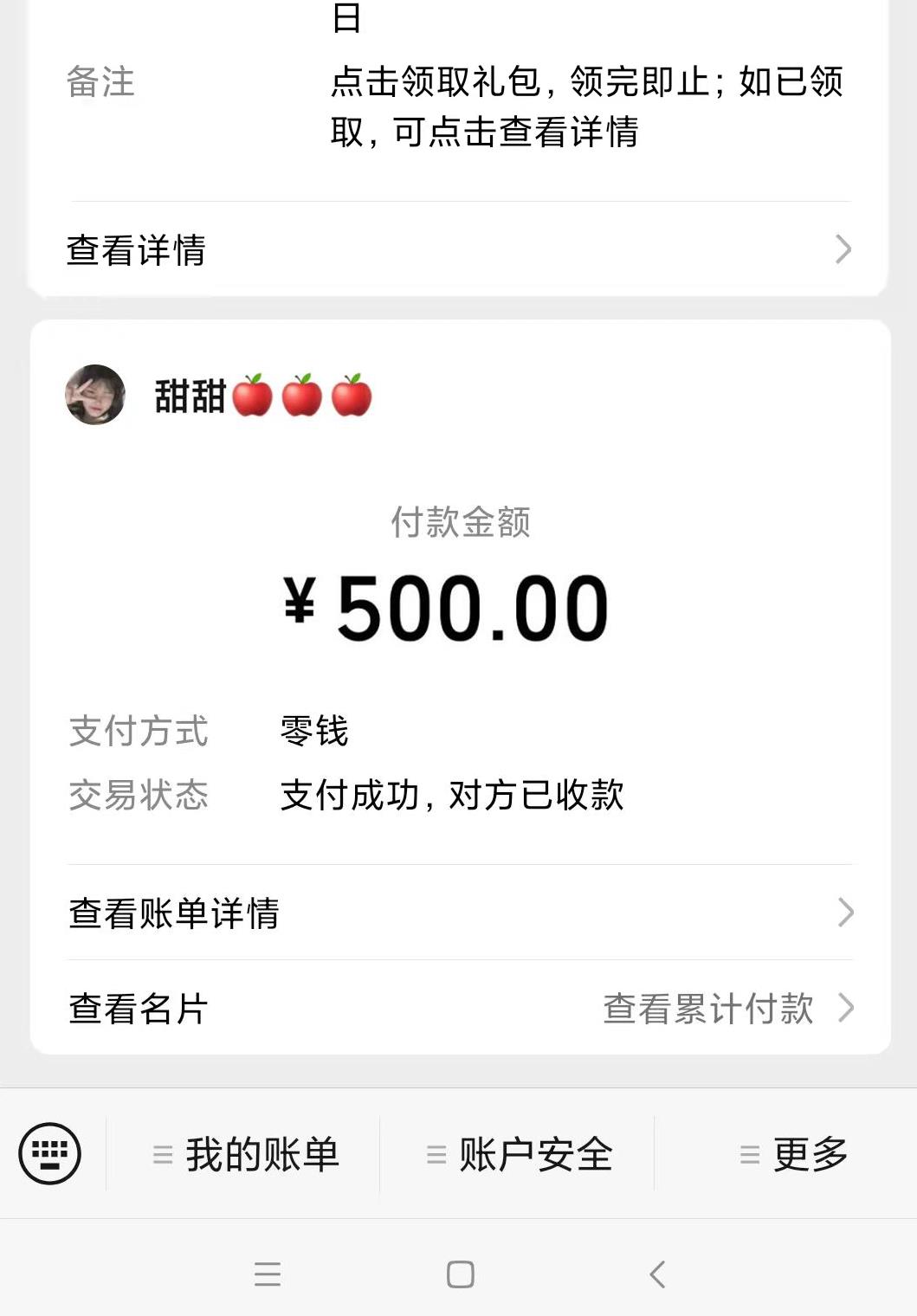Tap the system back button
This screenshot has width=917, height=1316.
point(658,1274)
